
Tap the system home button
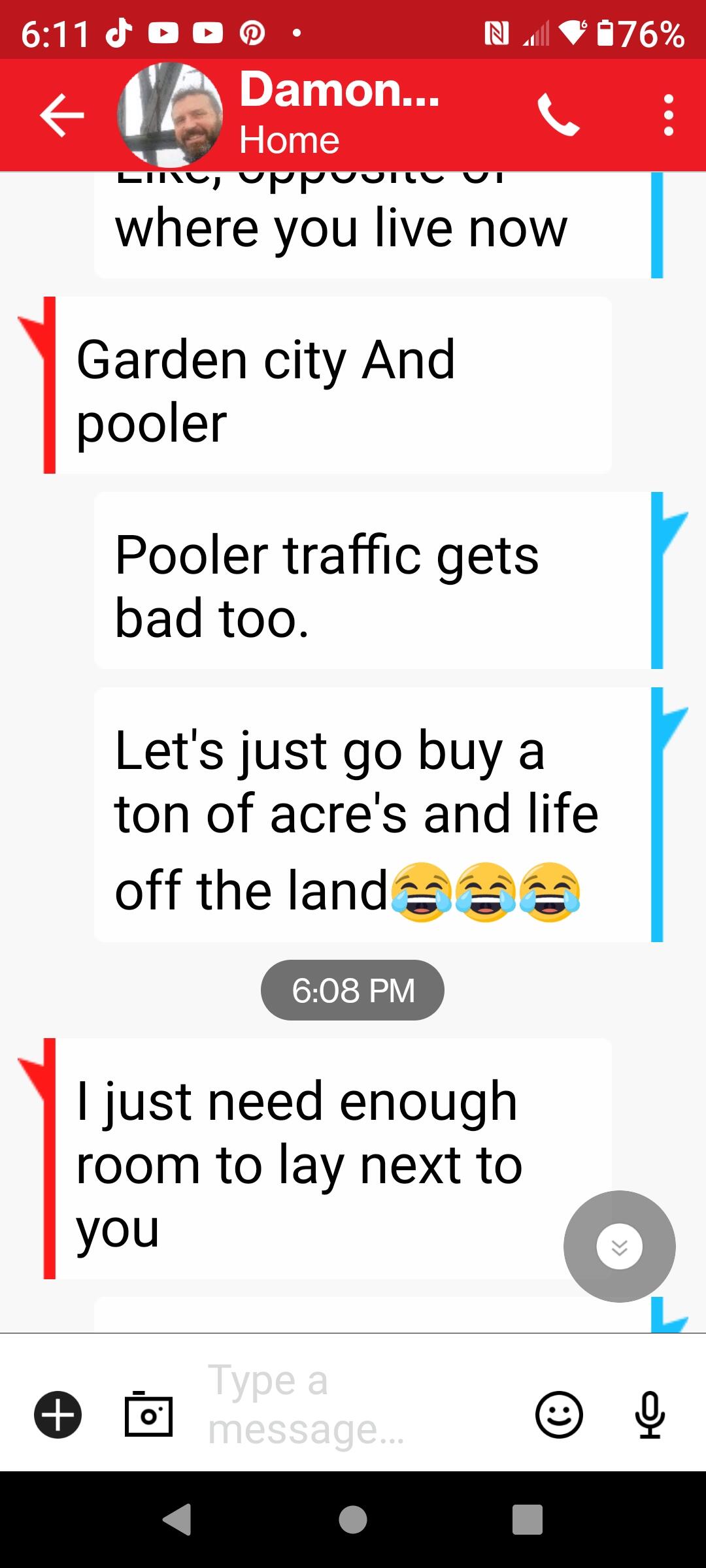pyautogui.click(x=353, y=1519)
